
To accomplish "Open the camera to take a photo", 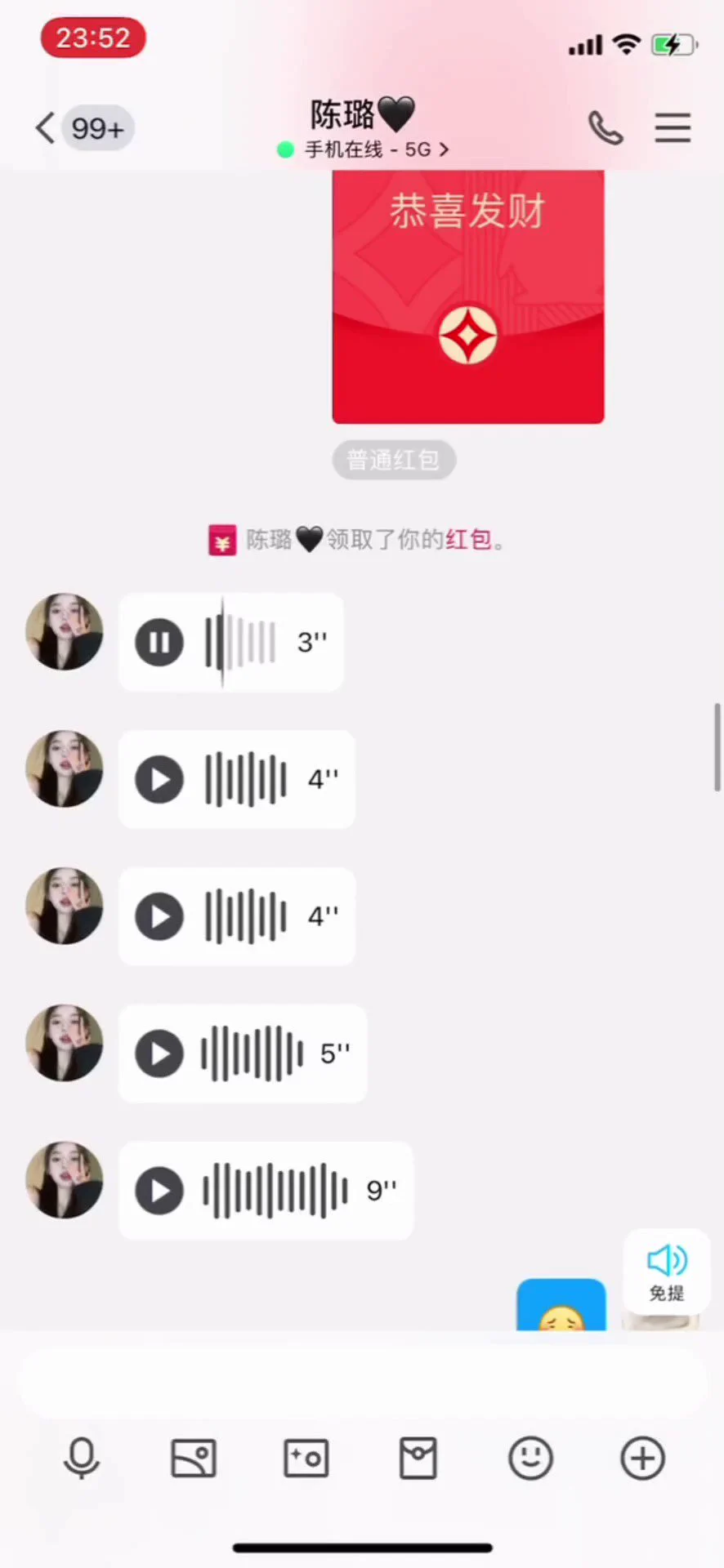I will pos(306,1459).
